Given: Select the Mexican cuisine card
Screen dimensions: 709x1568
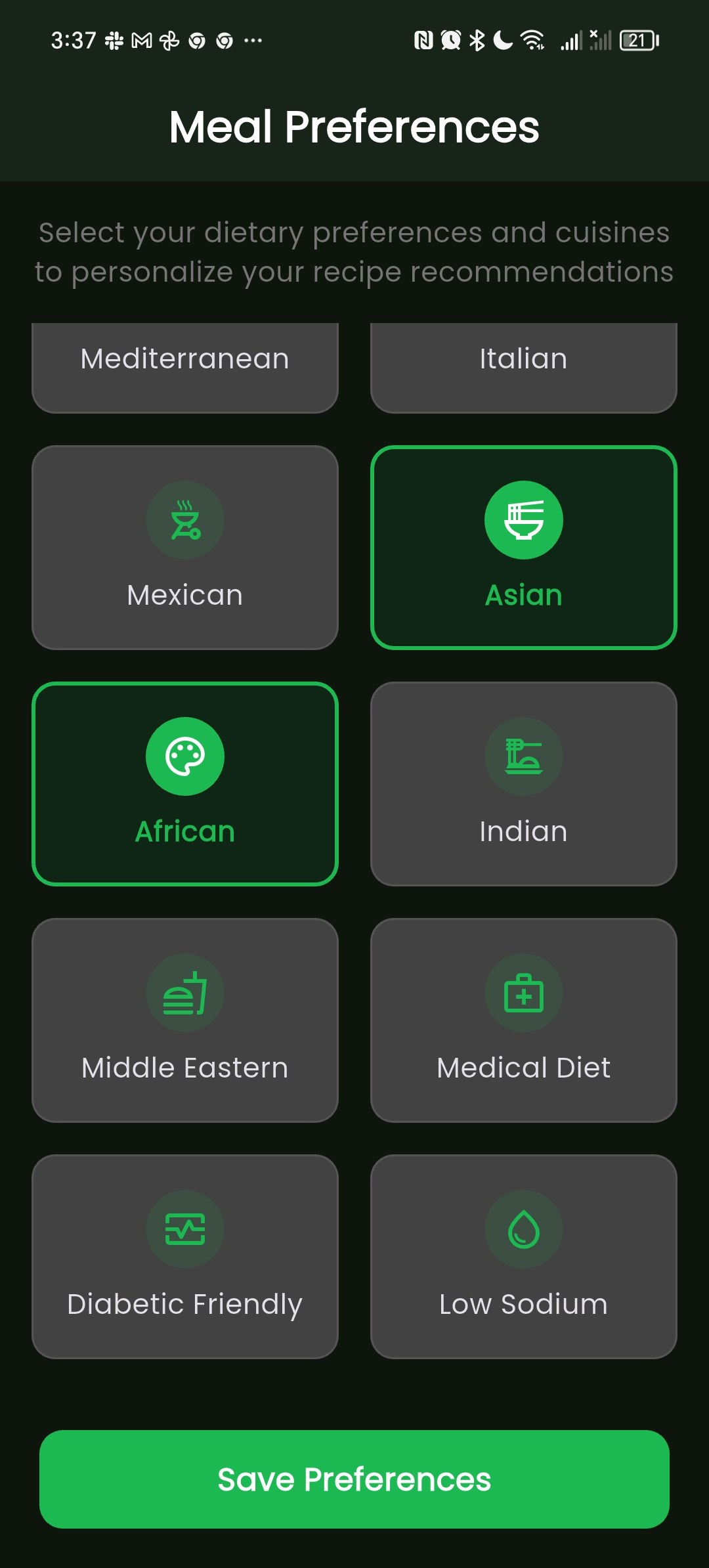Looking at the screenshot, I should (x=184, y=548).
